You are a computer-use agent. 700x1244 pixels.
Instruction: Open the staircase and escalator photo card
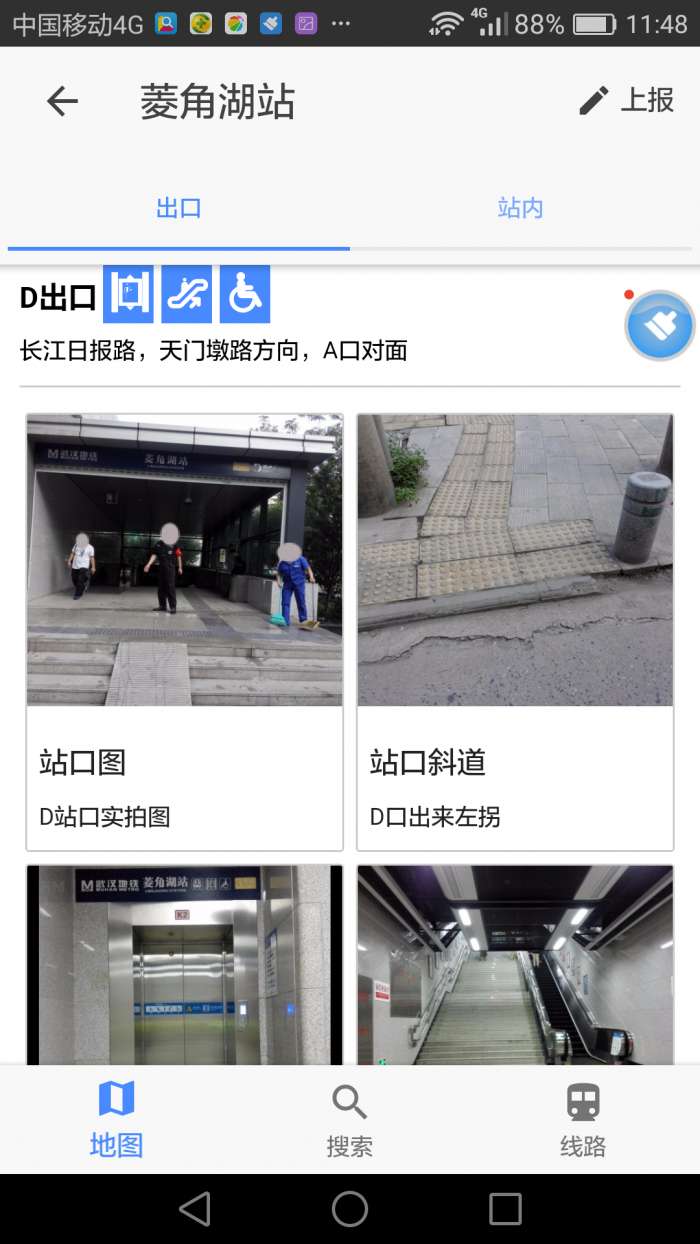tap(515, 964)
